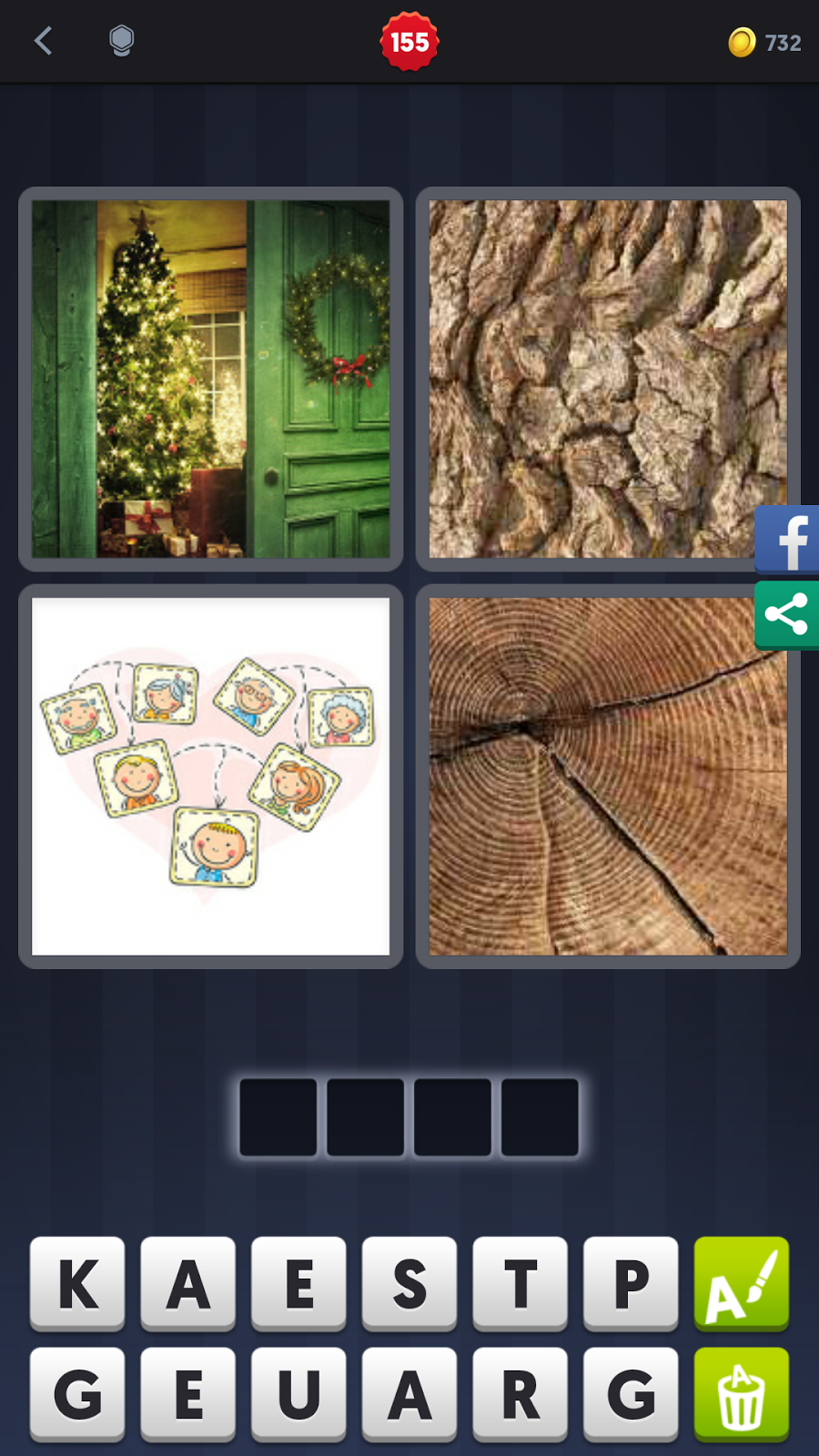Select the letter T tile
Screen dimensions: 819x1456
520,1286
